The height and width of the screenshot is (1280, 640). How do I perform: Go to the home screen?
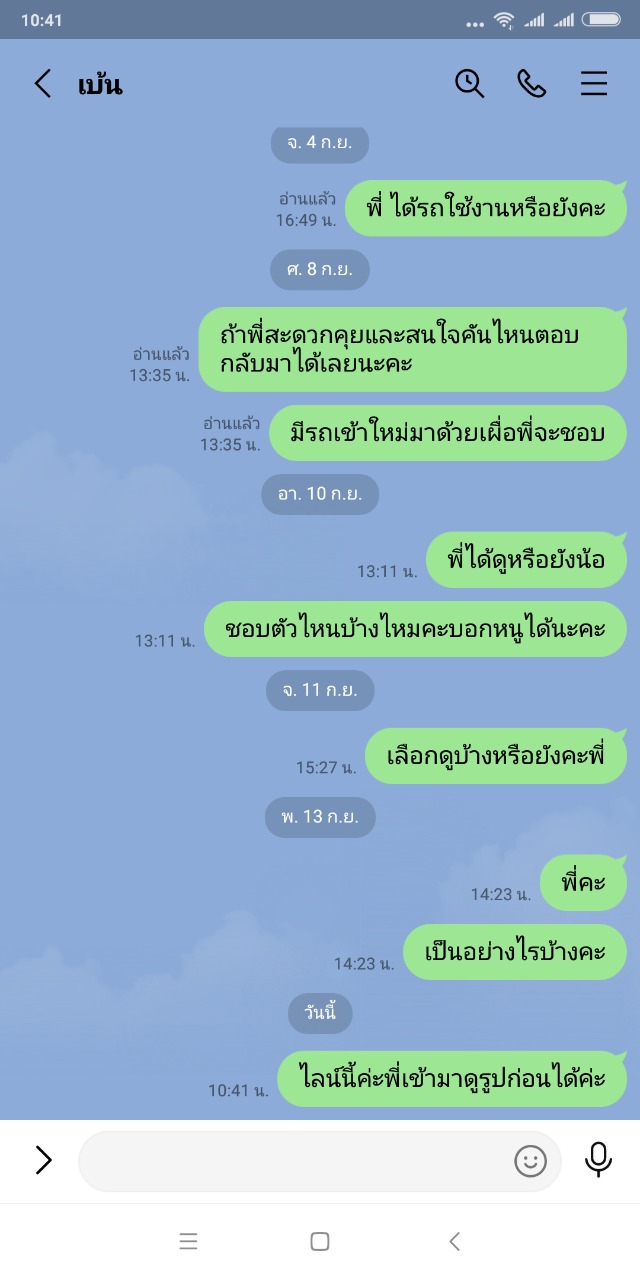click(320, 1242)
